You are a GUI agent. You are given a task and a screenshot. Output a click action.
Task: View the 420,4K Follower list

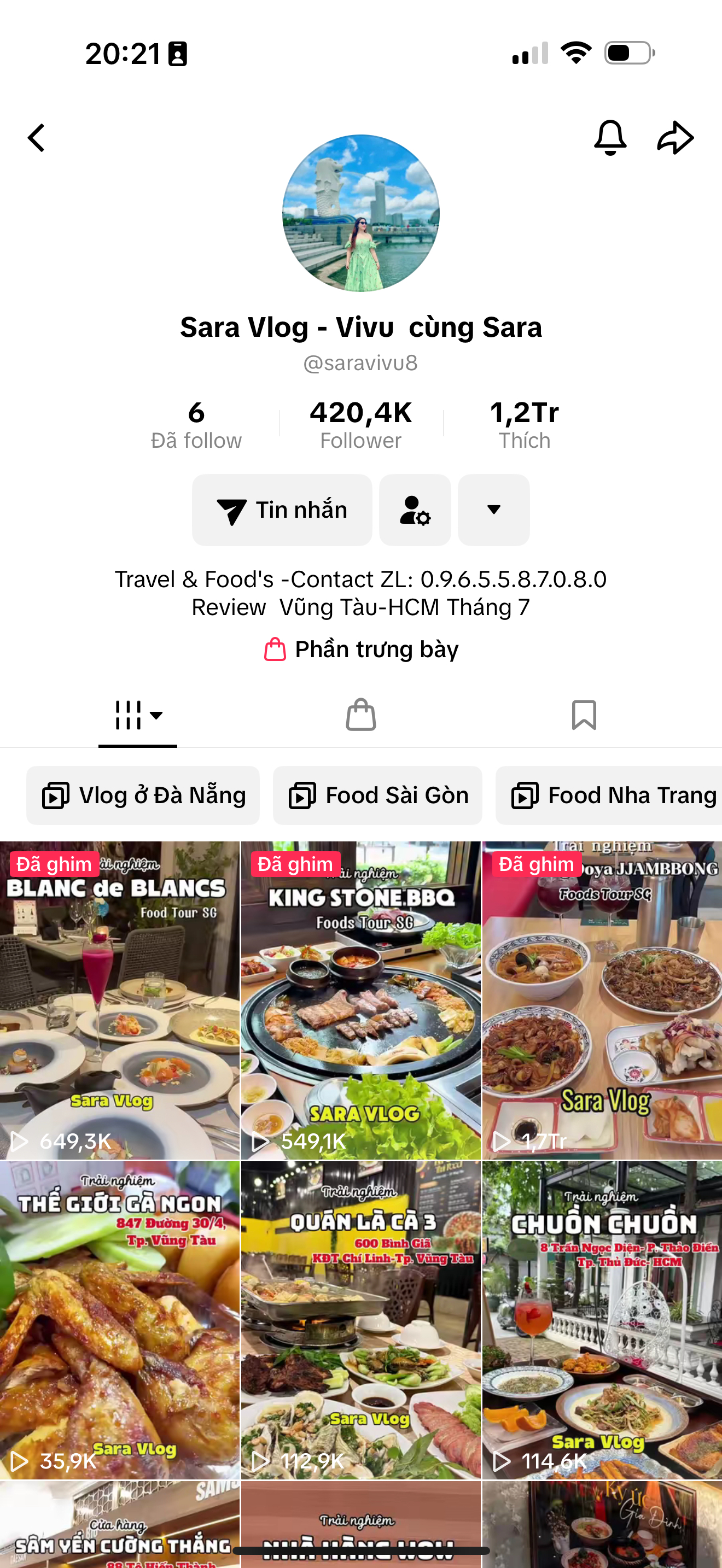(x=361, y=424)
